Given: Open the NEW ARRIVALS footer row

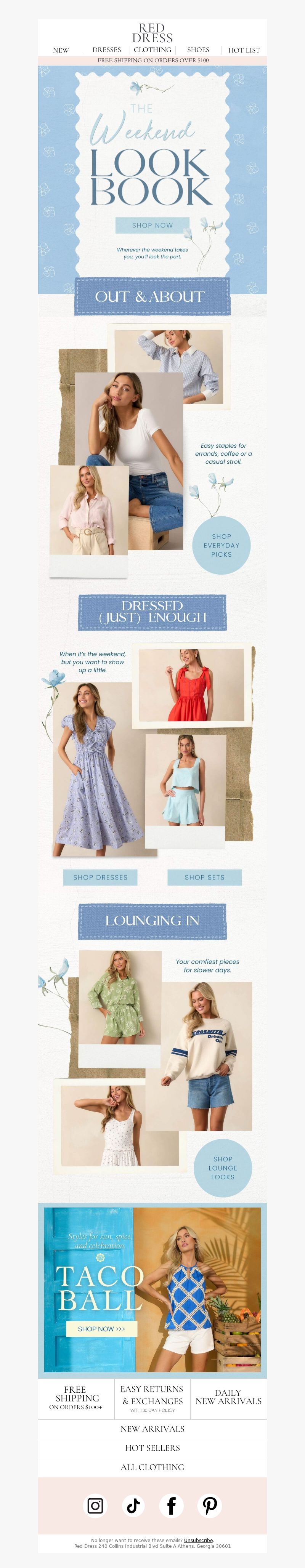Looking at the screenshot, I should tap(152, 1429).
